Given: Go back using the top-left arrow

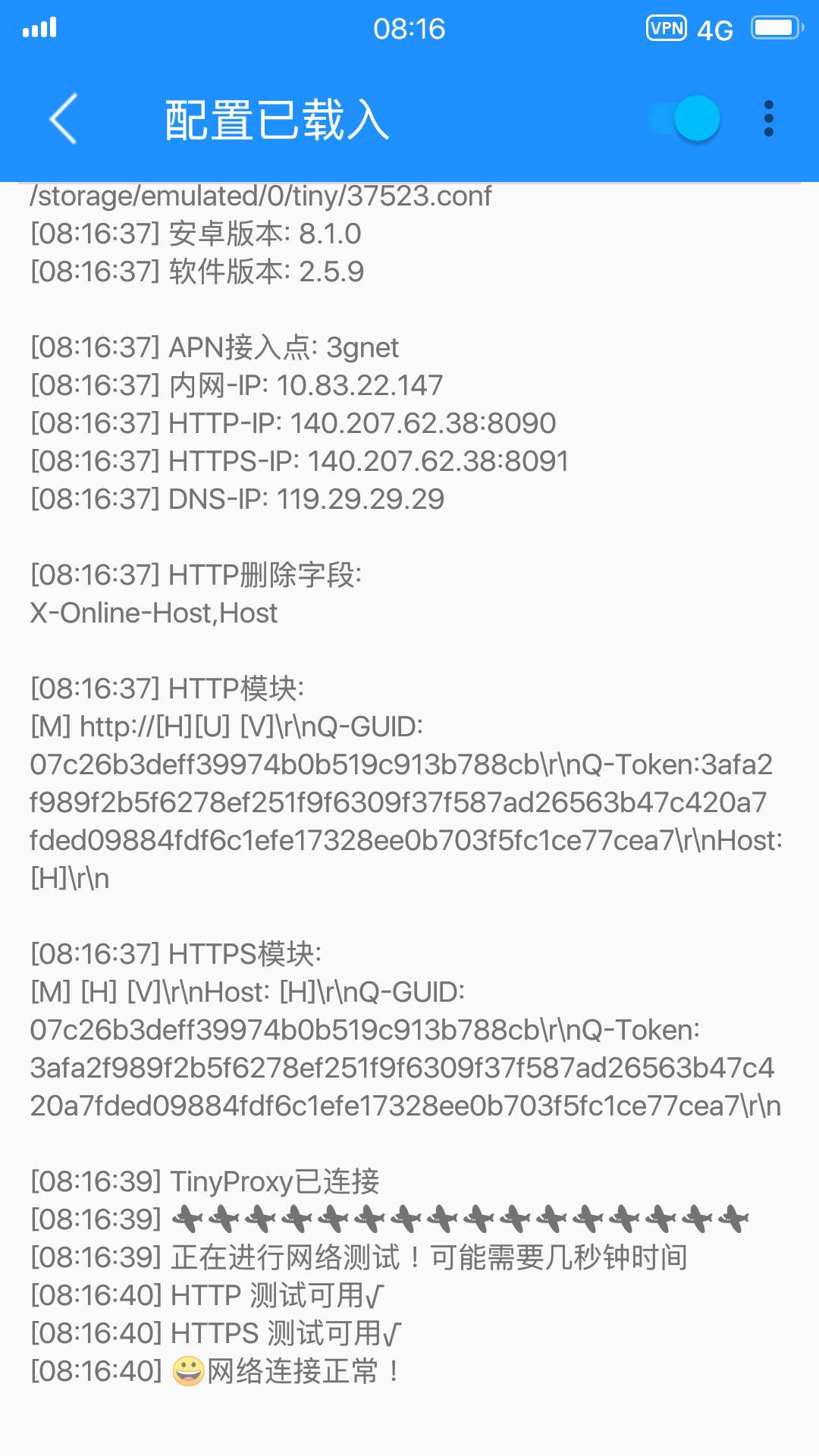Looking at the screenshot, I should pos(64,119).
